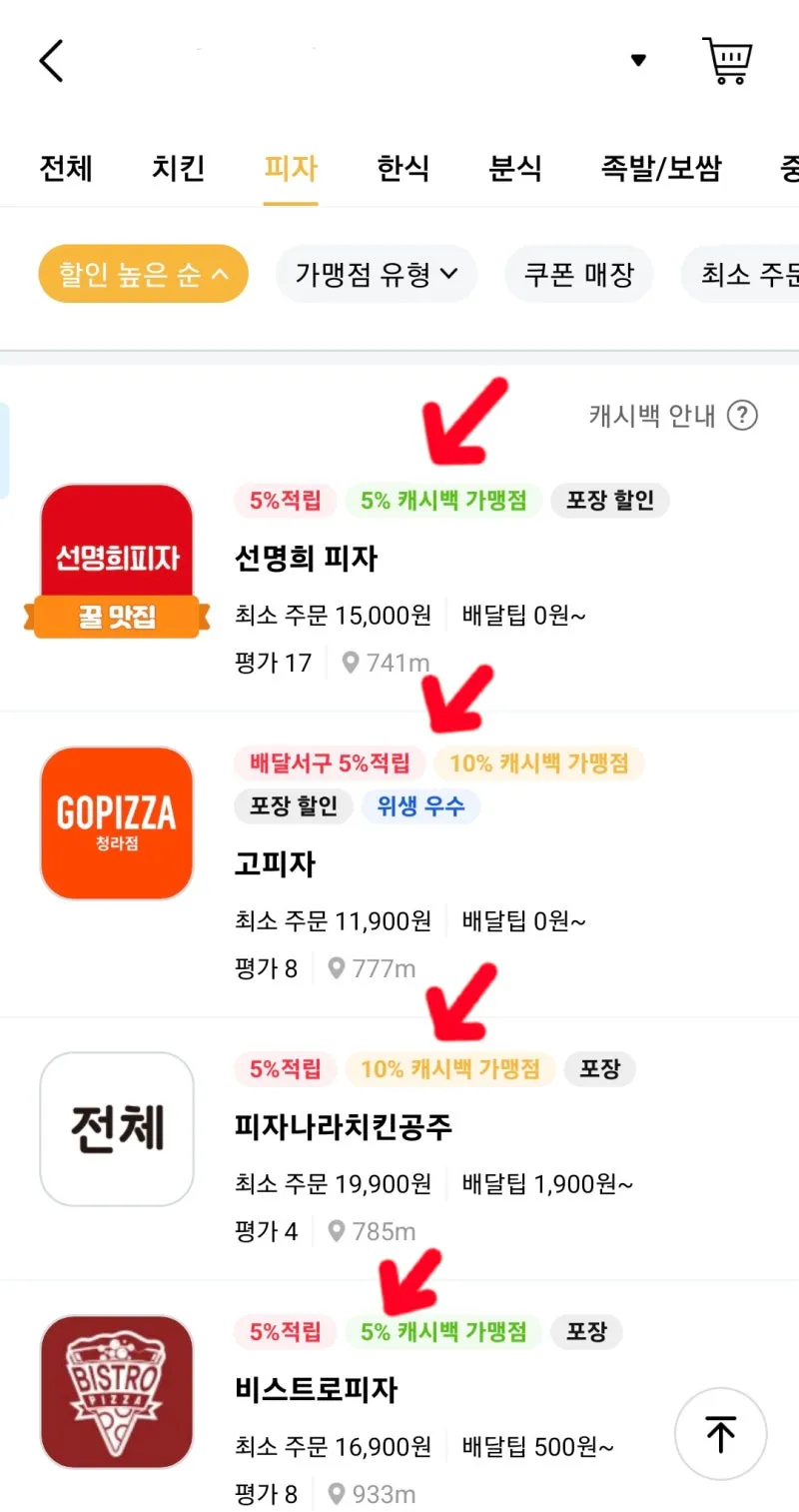Filter by 쿠폰 매장 chip
799x1512 pixels.
(x=579, y=274)
